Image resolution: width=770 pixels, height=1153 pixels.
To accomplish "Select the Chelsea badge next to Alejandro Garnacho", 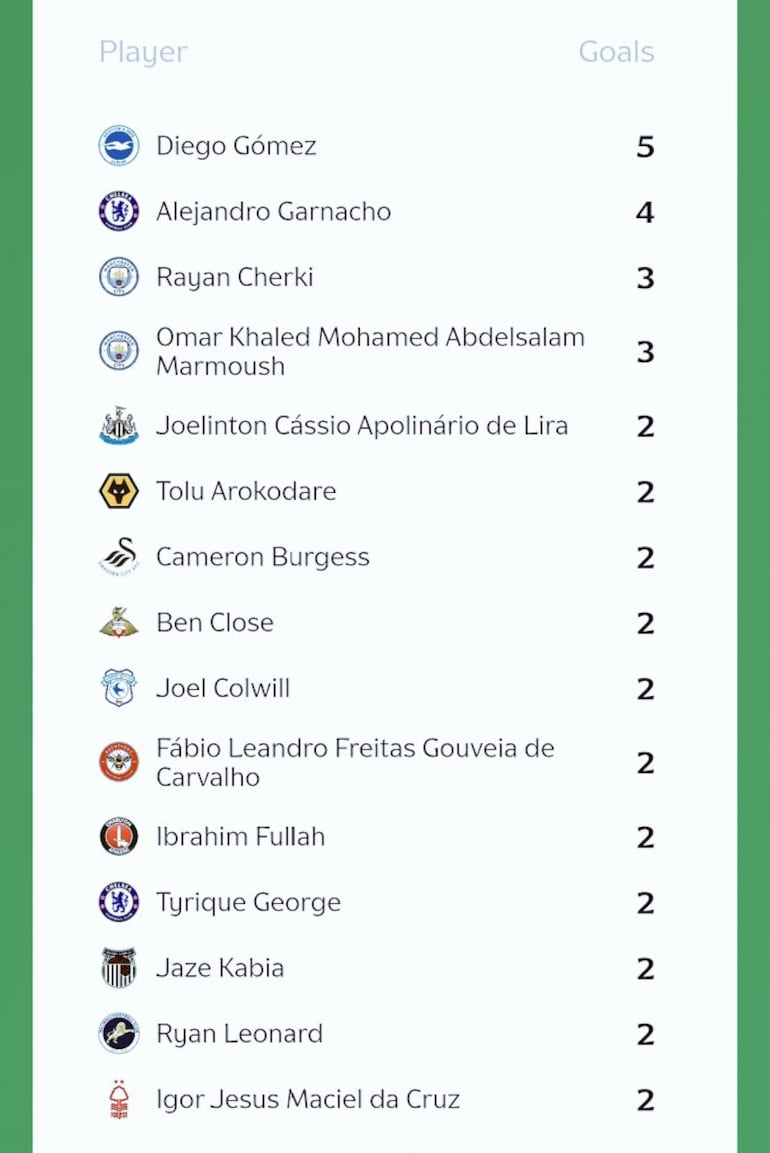I will 119,211.
